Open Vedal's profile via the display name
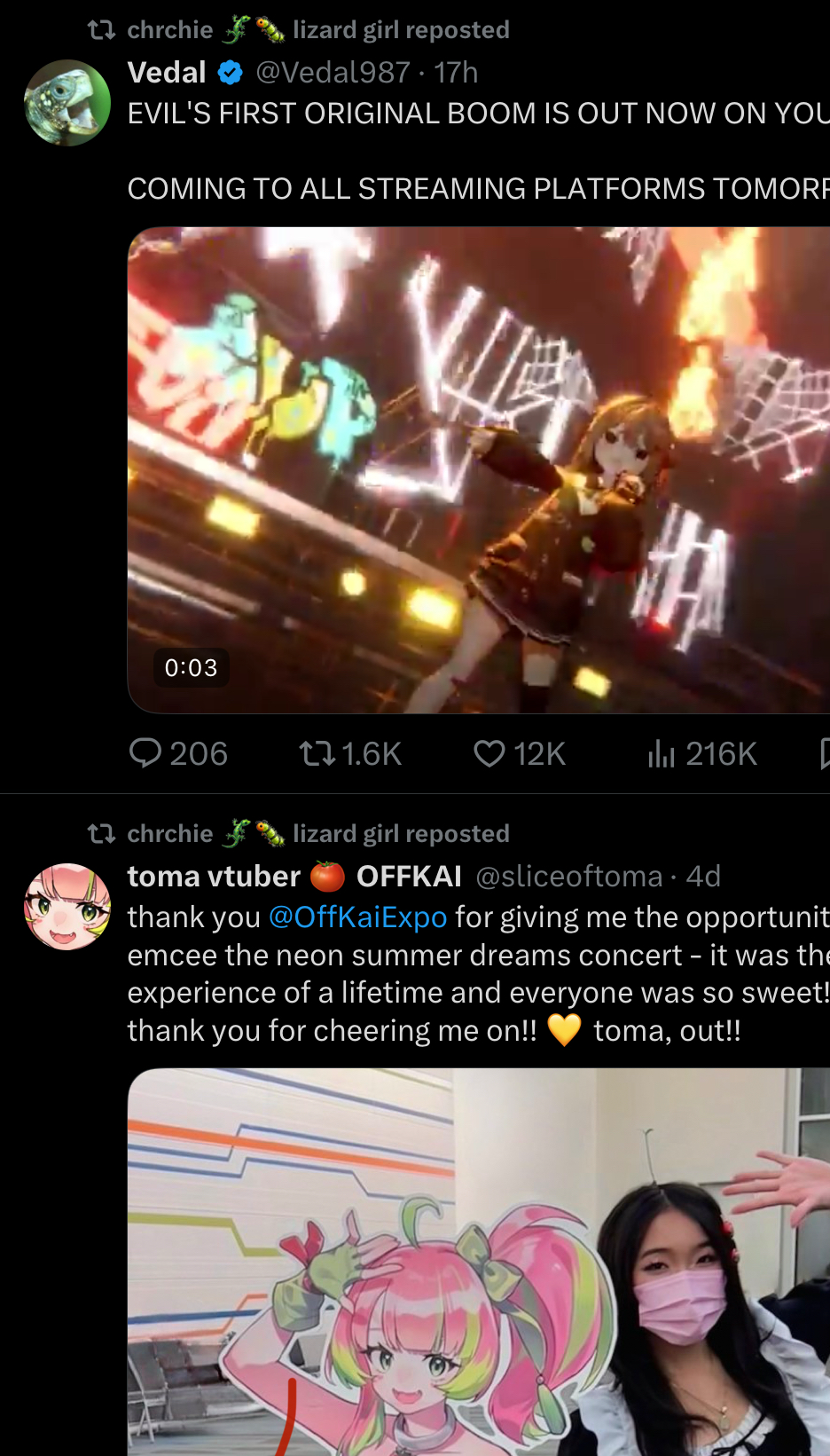This screenshot has width=830, height=1456. tap(167, 72)
